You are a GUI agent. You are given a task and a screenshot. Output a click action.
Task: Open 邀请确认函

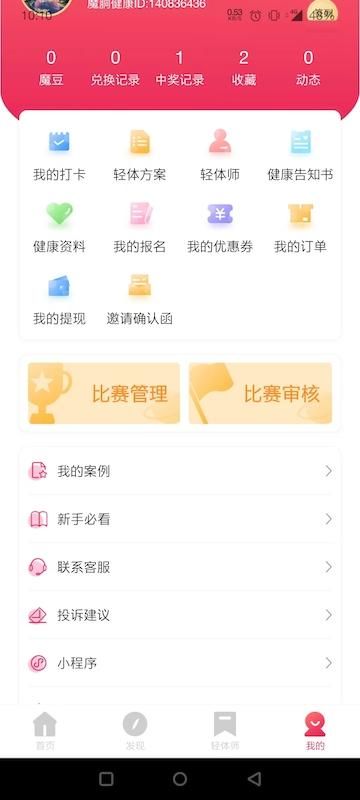coord(139,299)
